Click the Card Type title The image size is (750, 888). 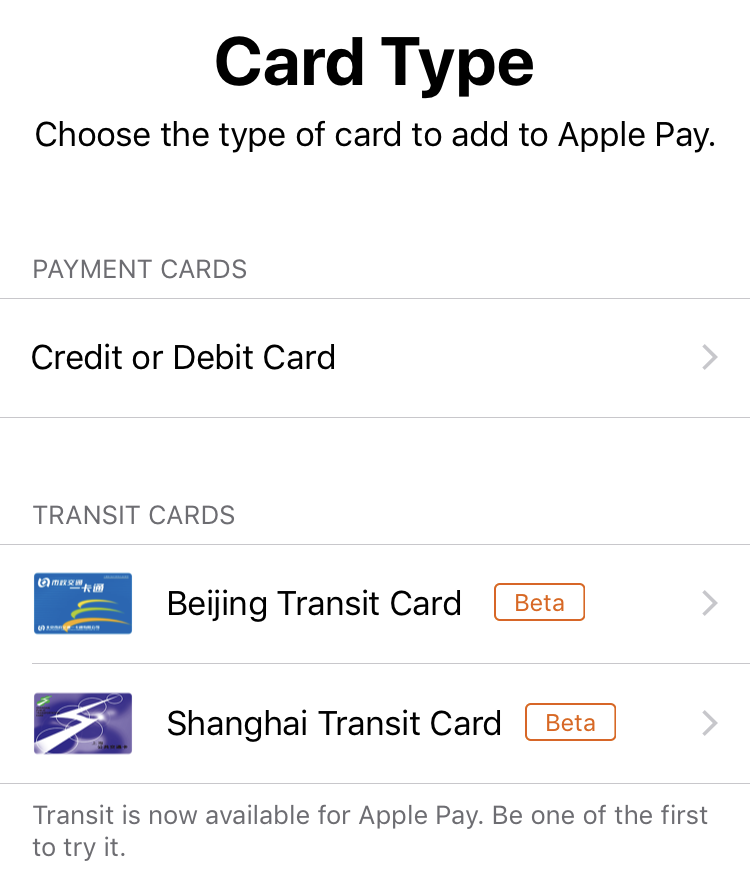tap(374, 62)
